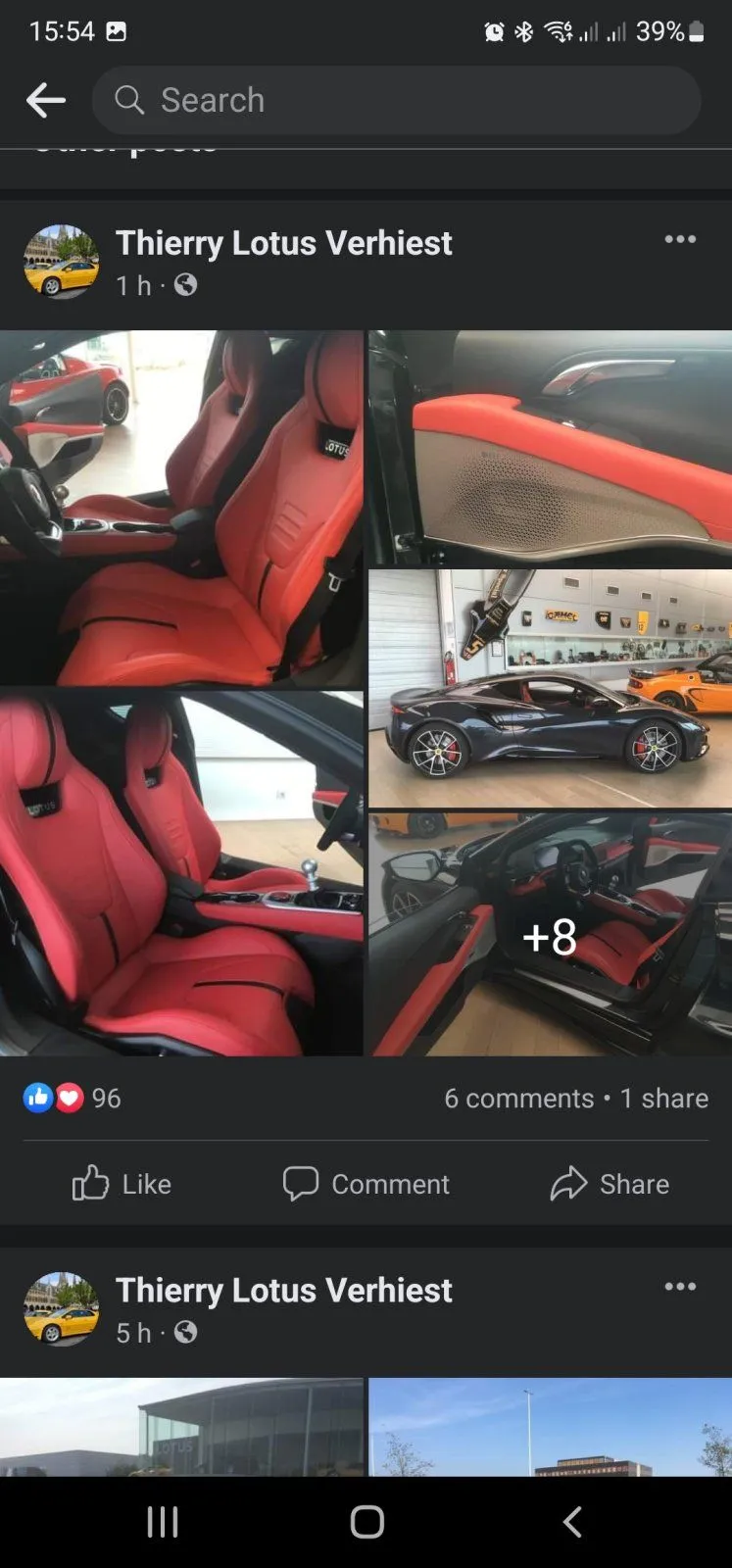
Task: Tap the Share arrow icon
Action: [566, 1183]
